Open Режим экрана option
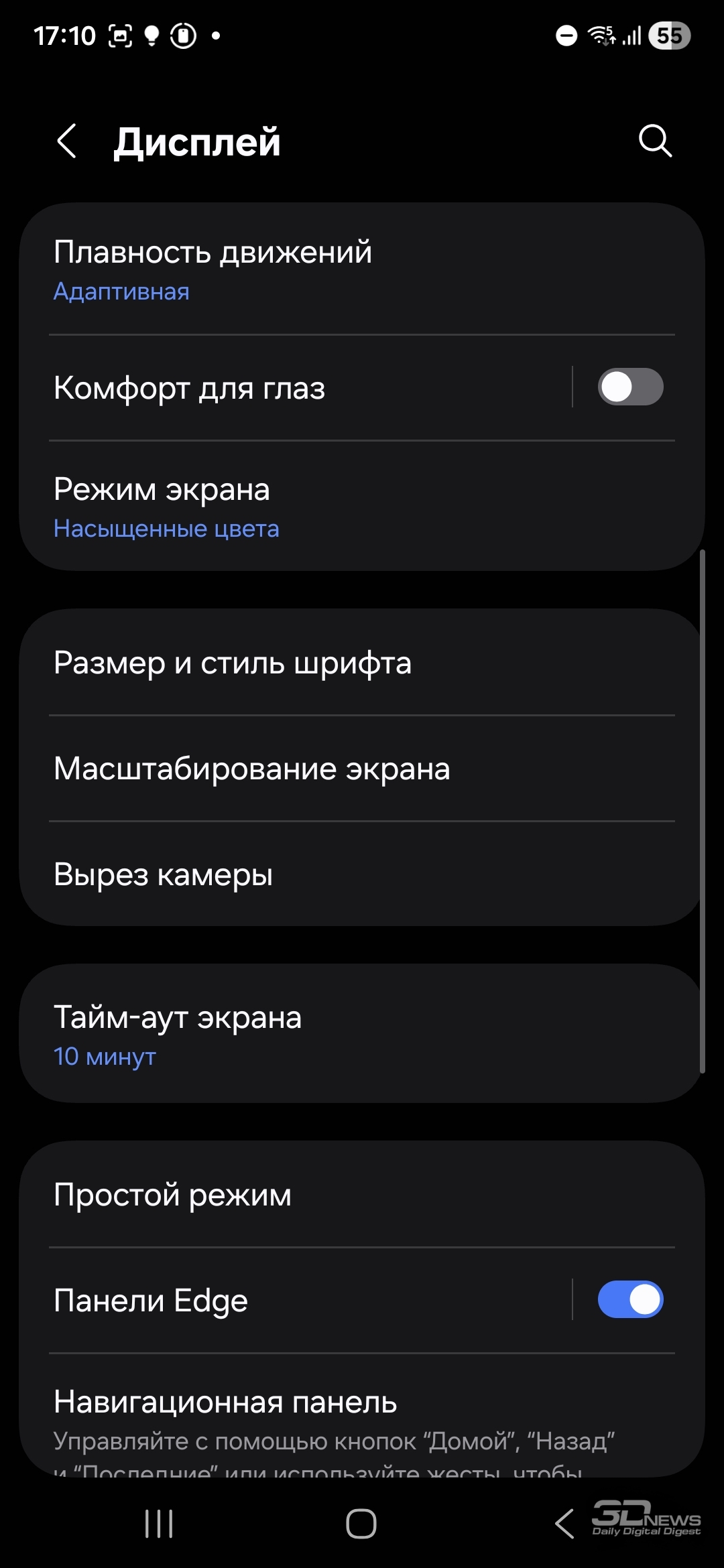Image resolution: width=724 pixels, height=1568 pixels. [x=362, y=507]
